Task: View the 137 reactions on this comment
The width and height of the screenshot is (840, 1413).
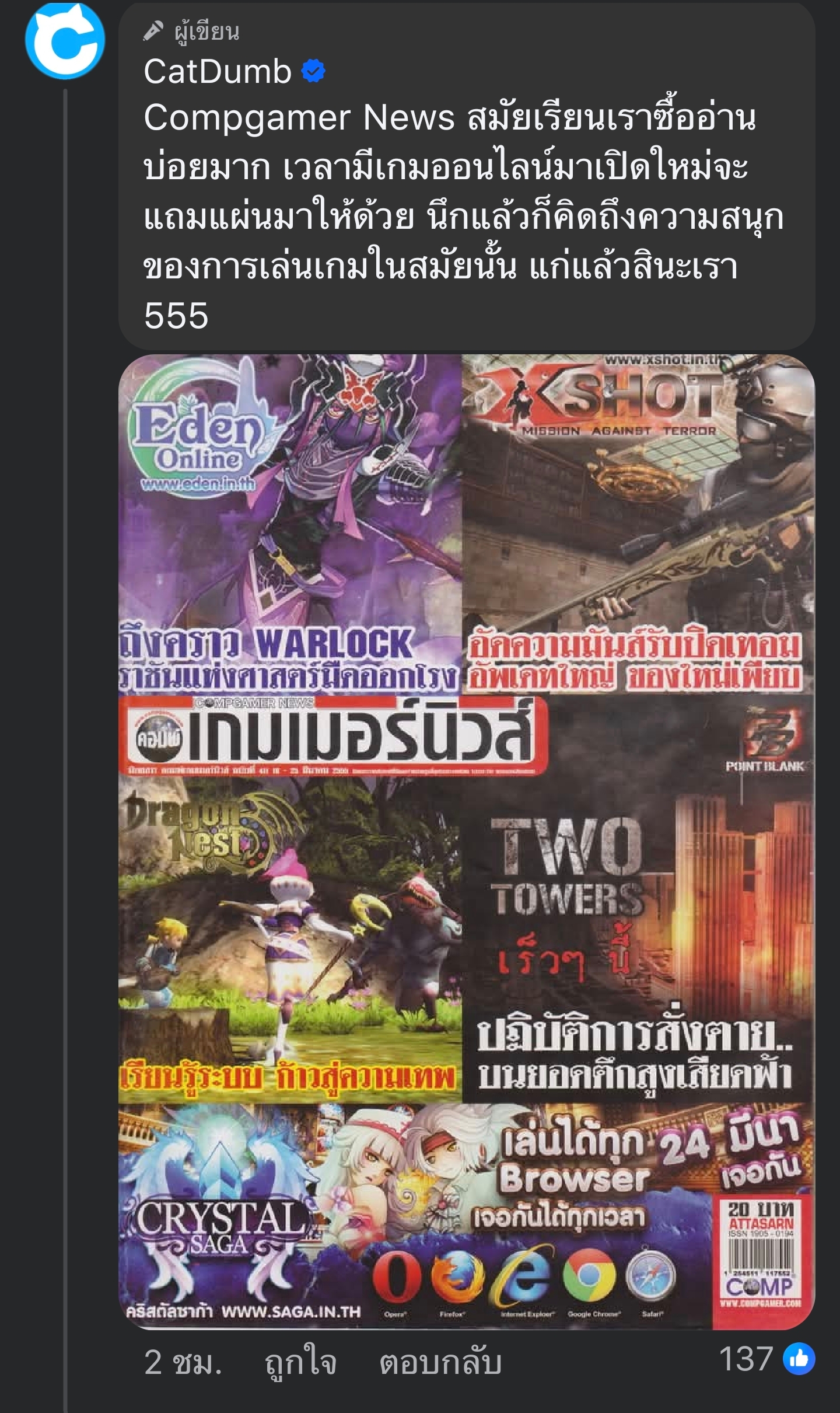Action: pos(766,1359)
